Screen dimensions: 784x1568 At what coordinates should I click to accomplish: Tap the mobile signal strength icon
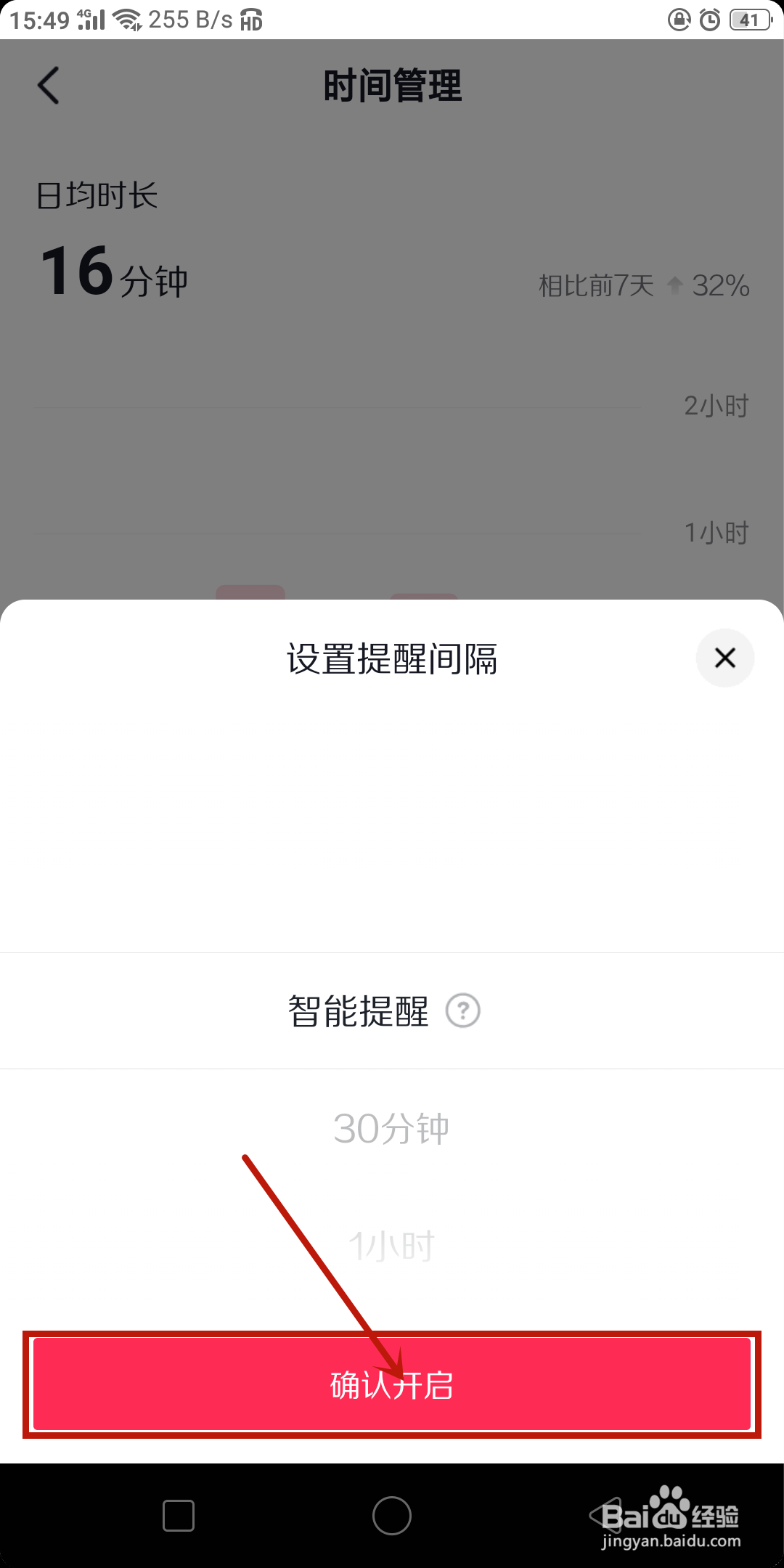click(x=94, y=19)
